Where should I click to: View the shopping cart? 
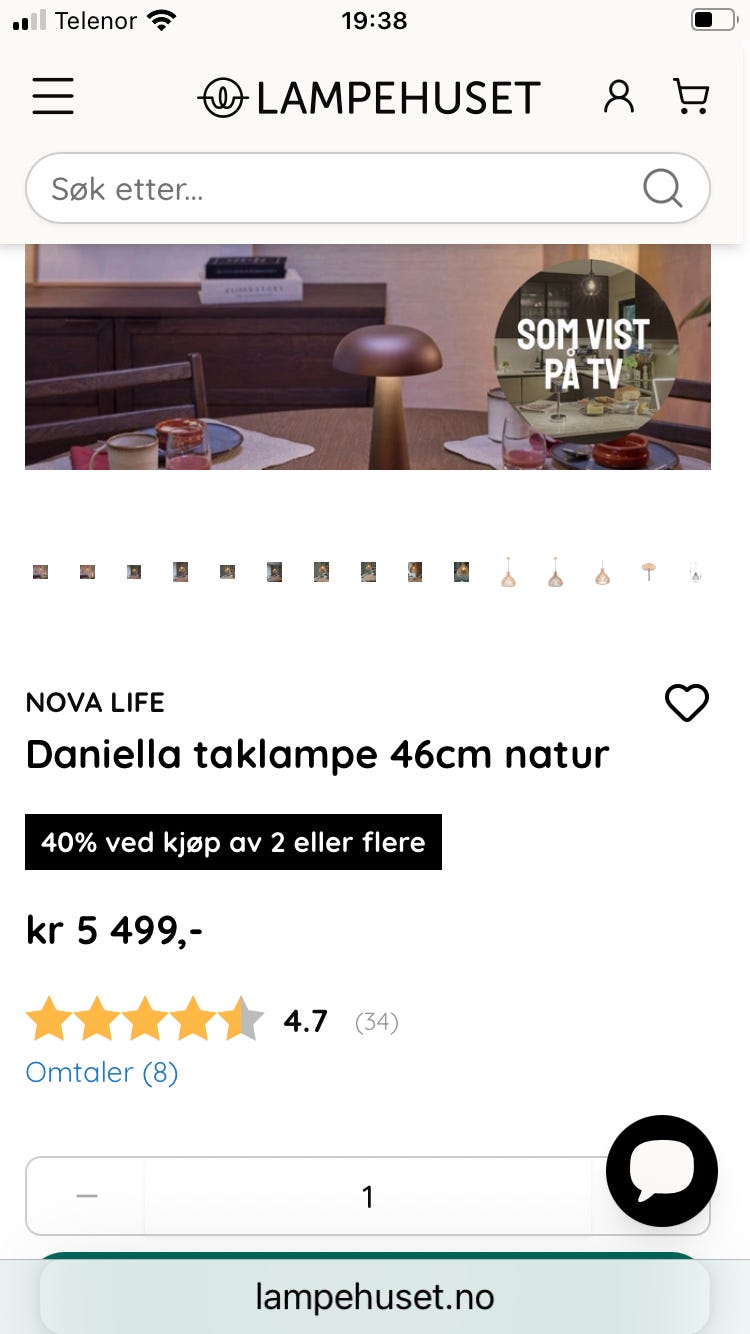coord(692,96)
